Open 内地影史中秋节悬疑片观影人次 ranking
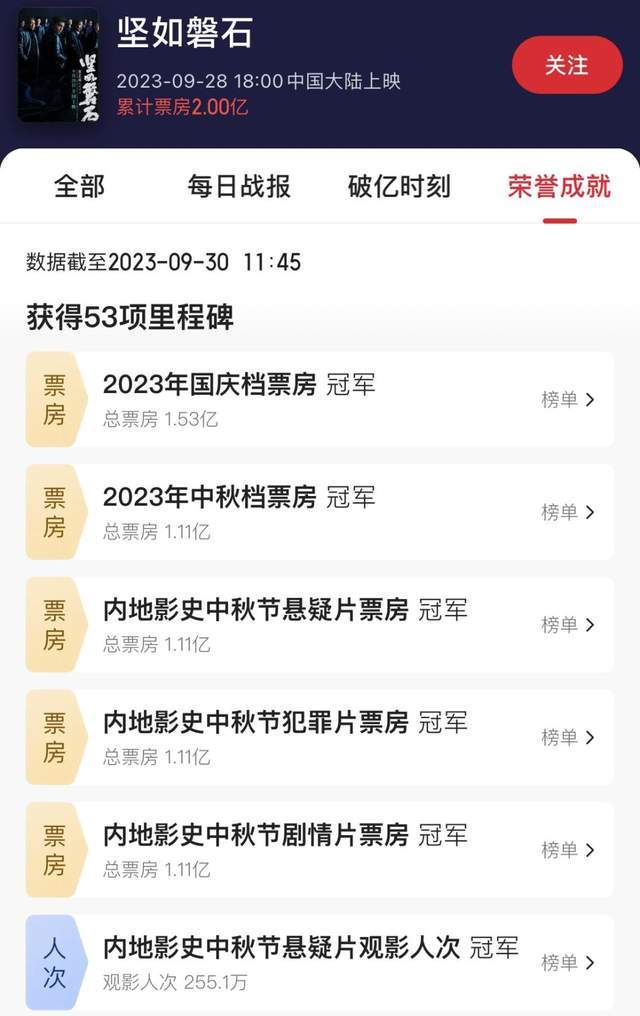This screenshot has width=640, height=1016. click(x=568, y=963)
